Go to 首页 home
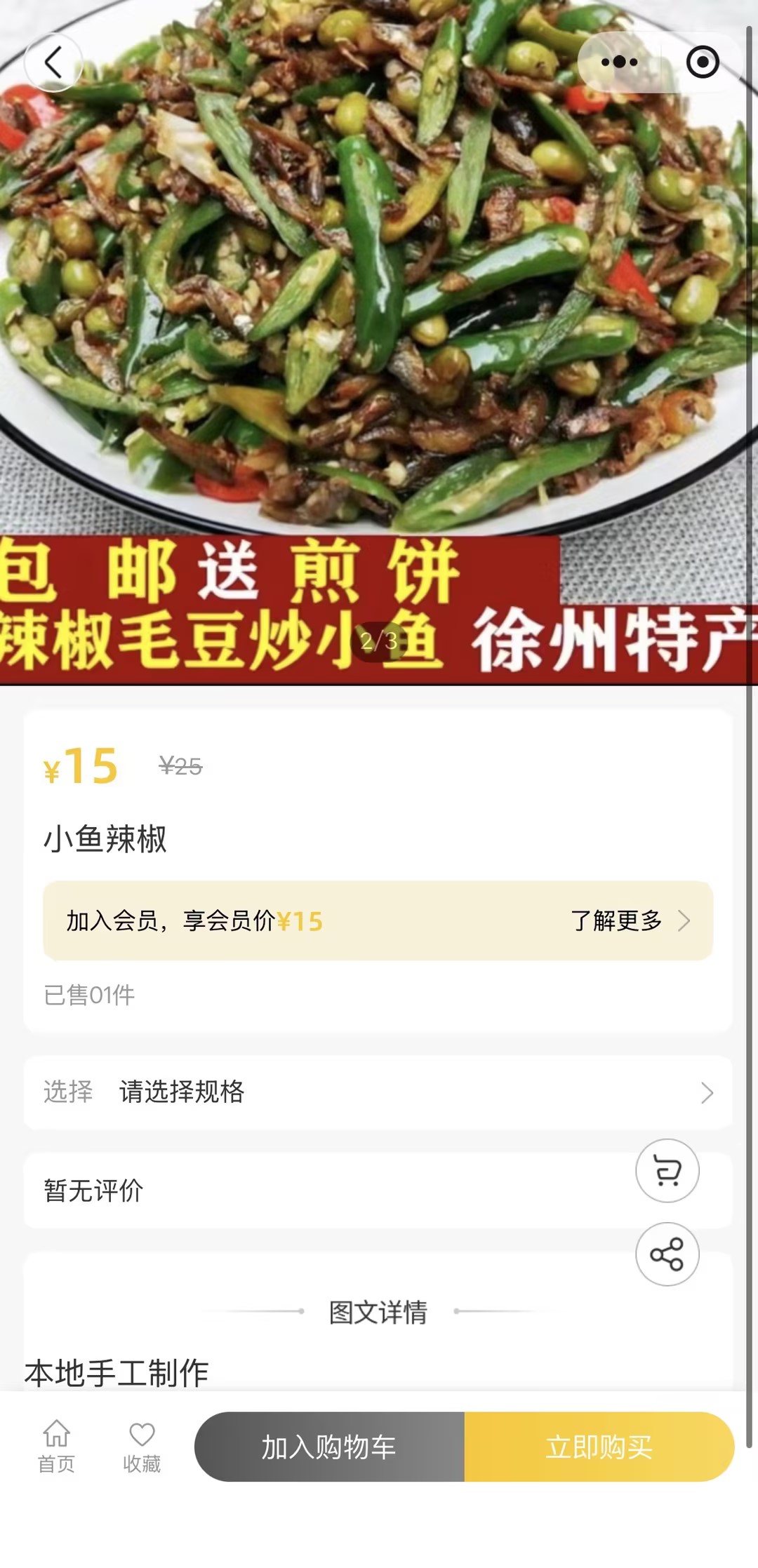The height and width of the screenshot is (1568, 758). pos(56,1447)
